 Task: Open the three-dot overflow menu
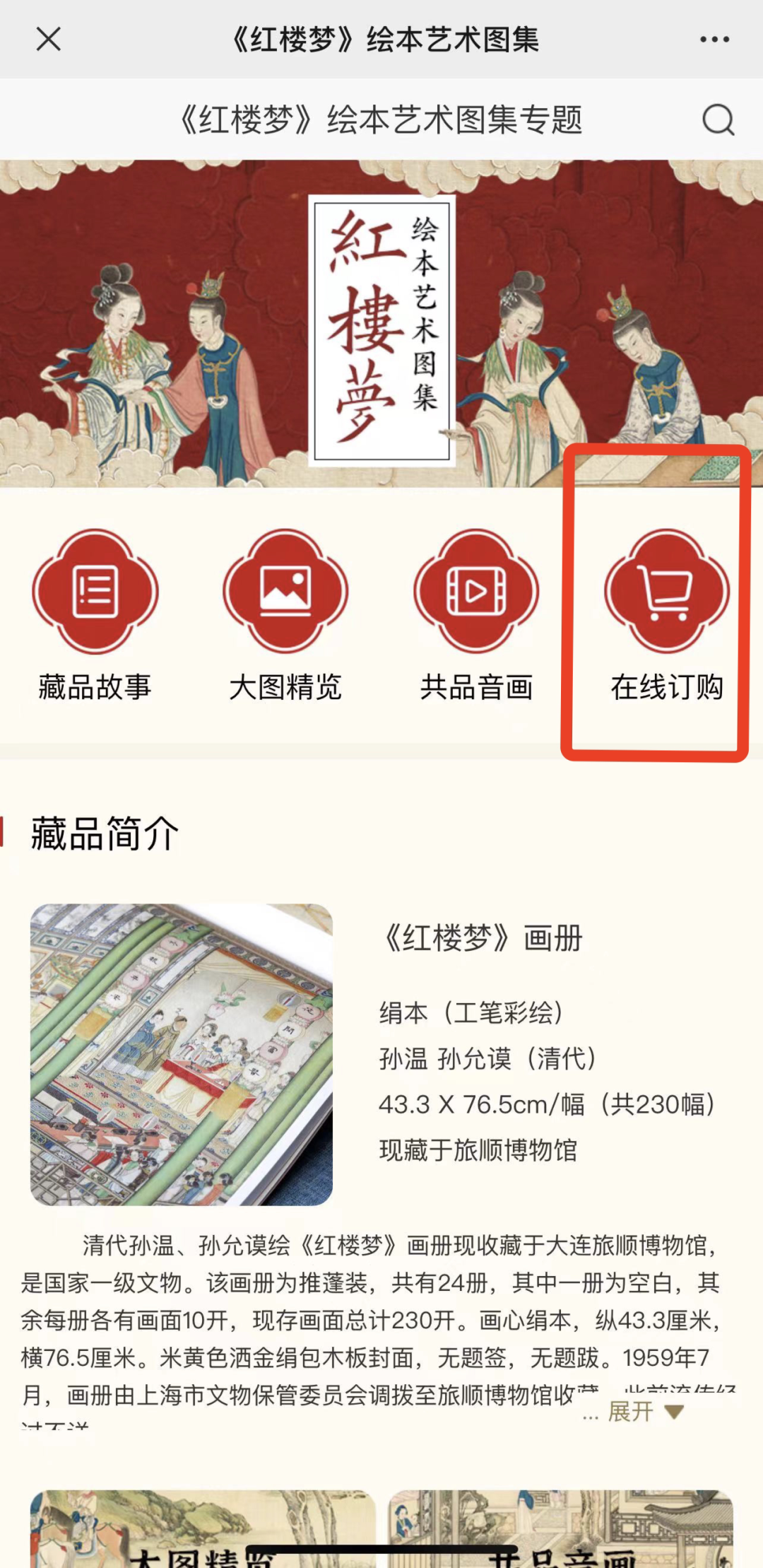(x=714, y=40)
